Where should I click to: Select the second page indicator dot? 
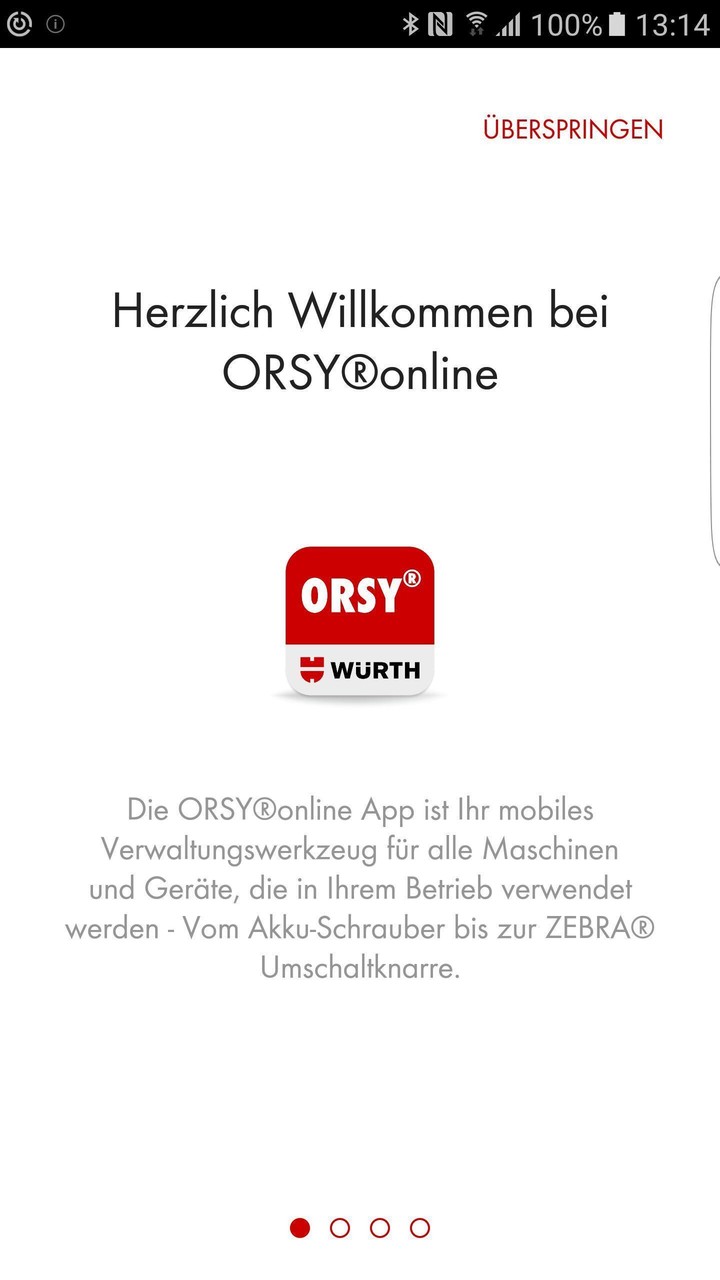[339, 1229]
